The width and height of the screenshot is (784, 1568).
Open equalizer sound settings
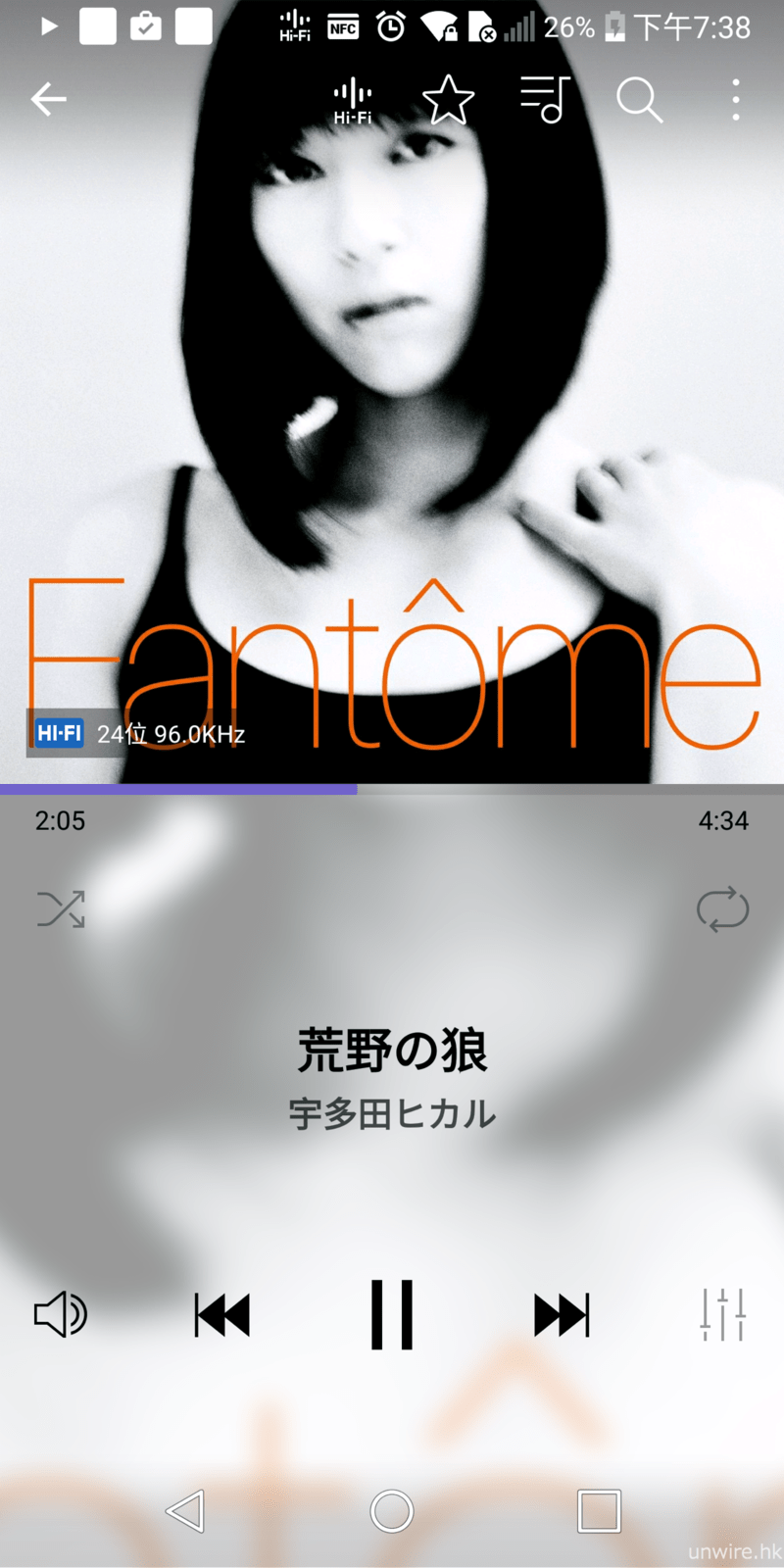[x=723, y=1314]
